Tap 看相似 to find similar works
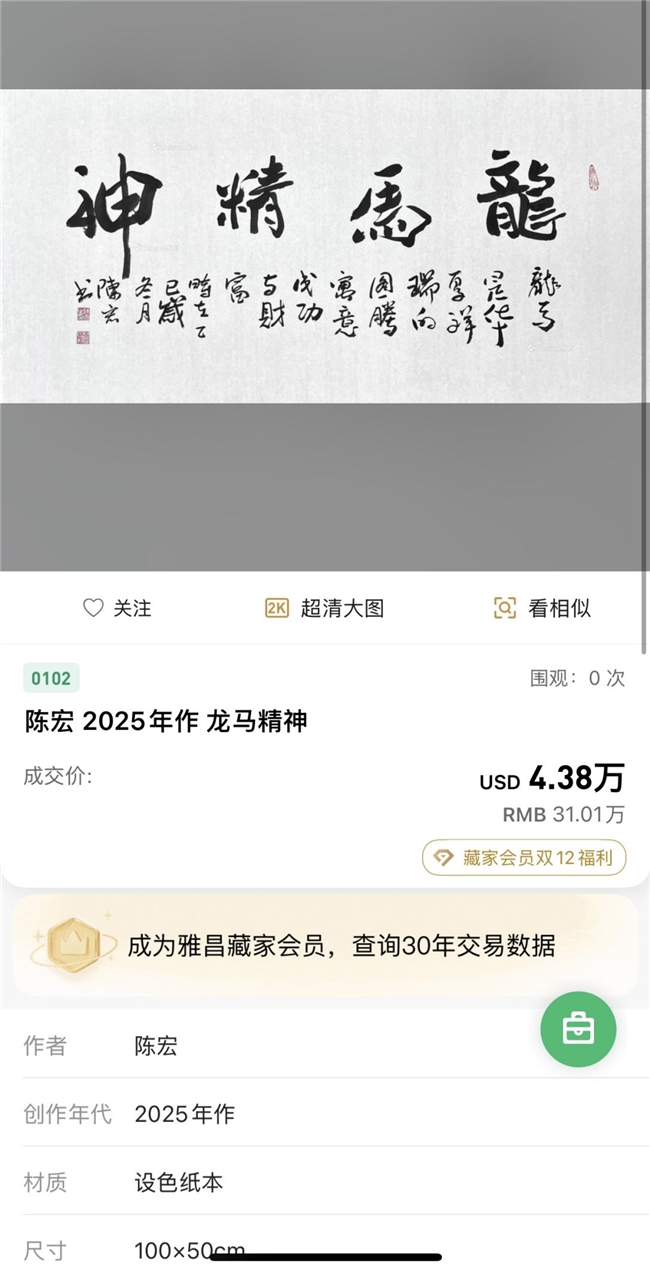The height and width of the screenshot is (1273, 650). (x=542, y=608)
